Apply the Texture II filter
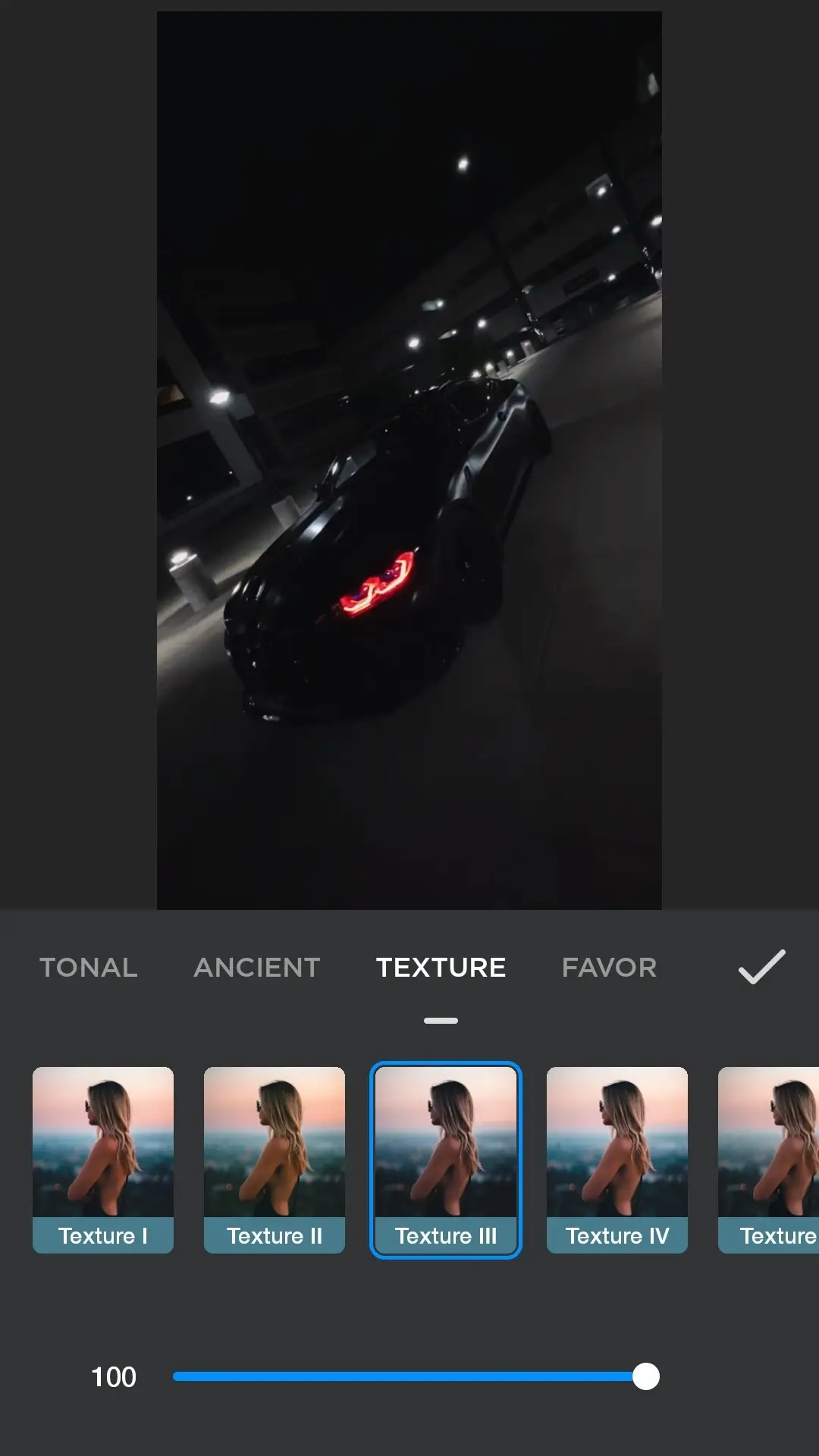This screenshot has height=1456, width=819. (275, 1159)
